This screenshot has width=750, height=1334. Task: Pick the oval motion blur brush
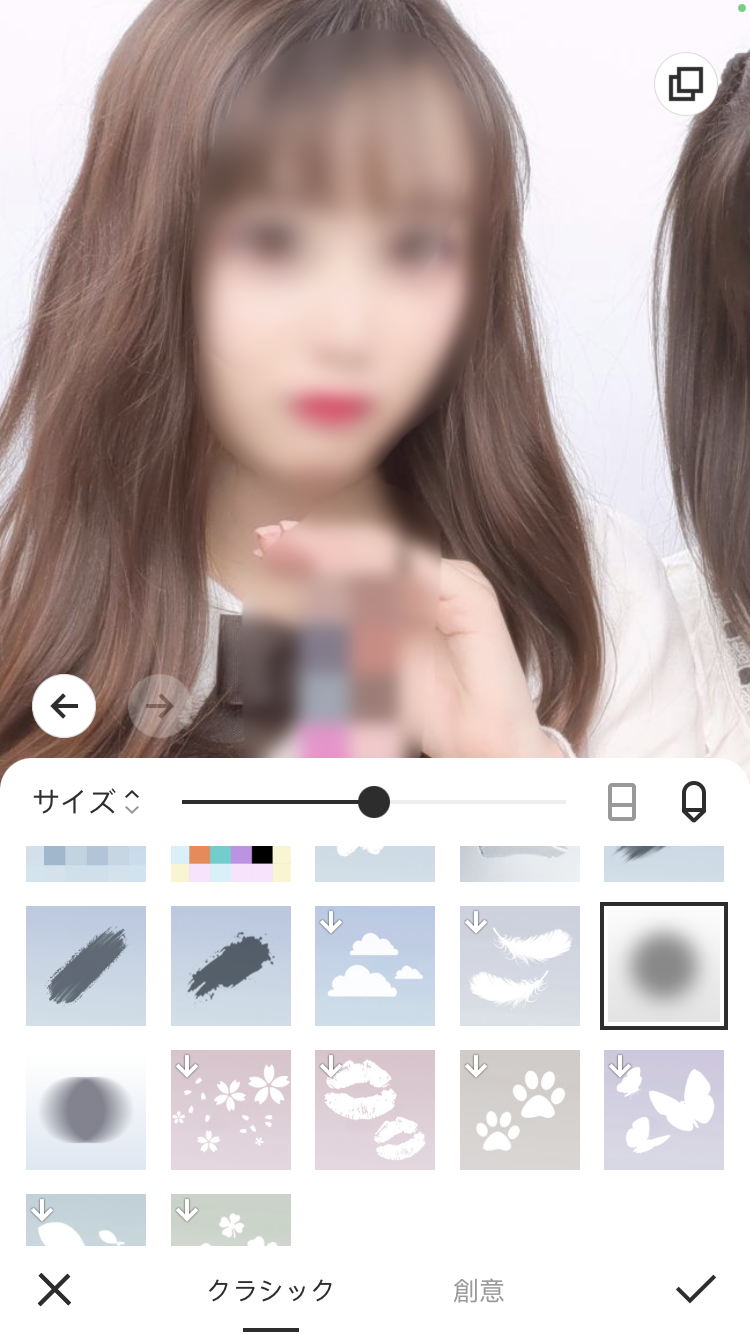[x=86, y=1110]
